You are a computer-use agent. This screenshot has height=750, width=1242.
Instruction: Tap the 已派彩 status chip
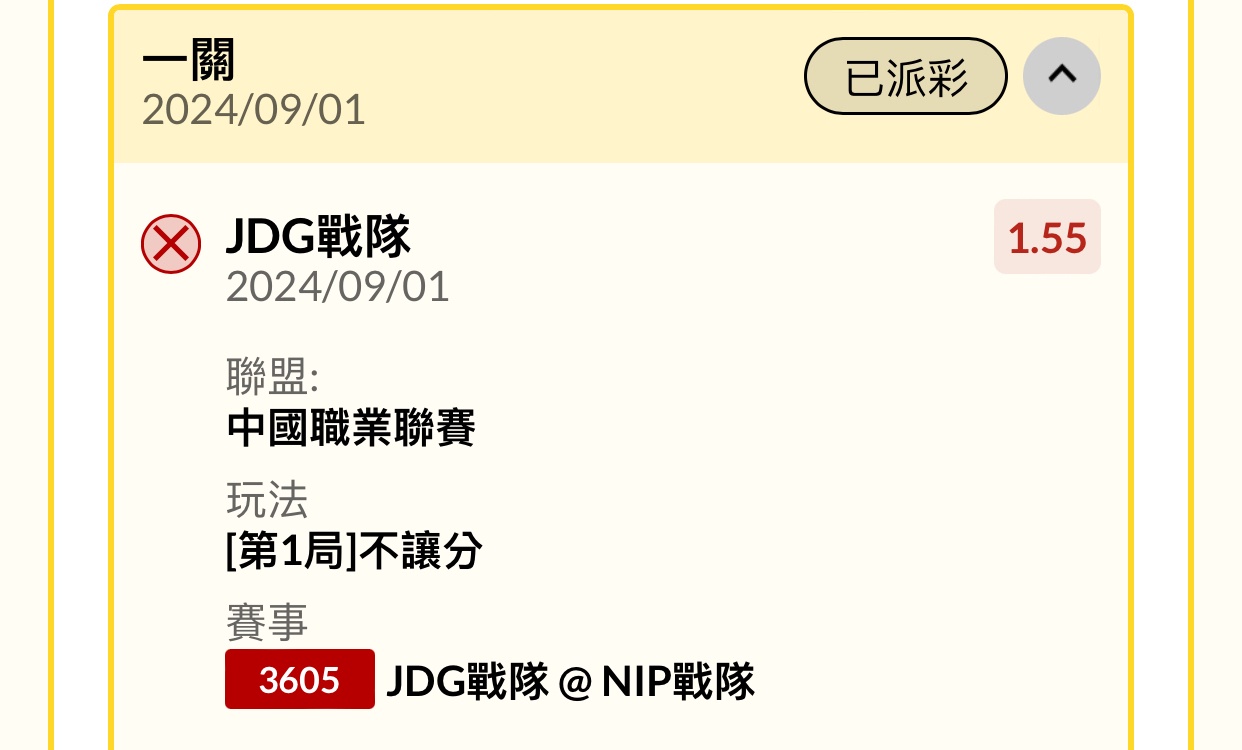point(905,76)
